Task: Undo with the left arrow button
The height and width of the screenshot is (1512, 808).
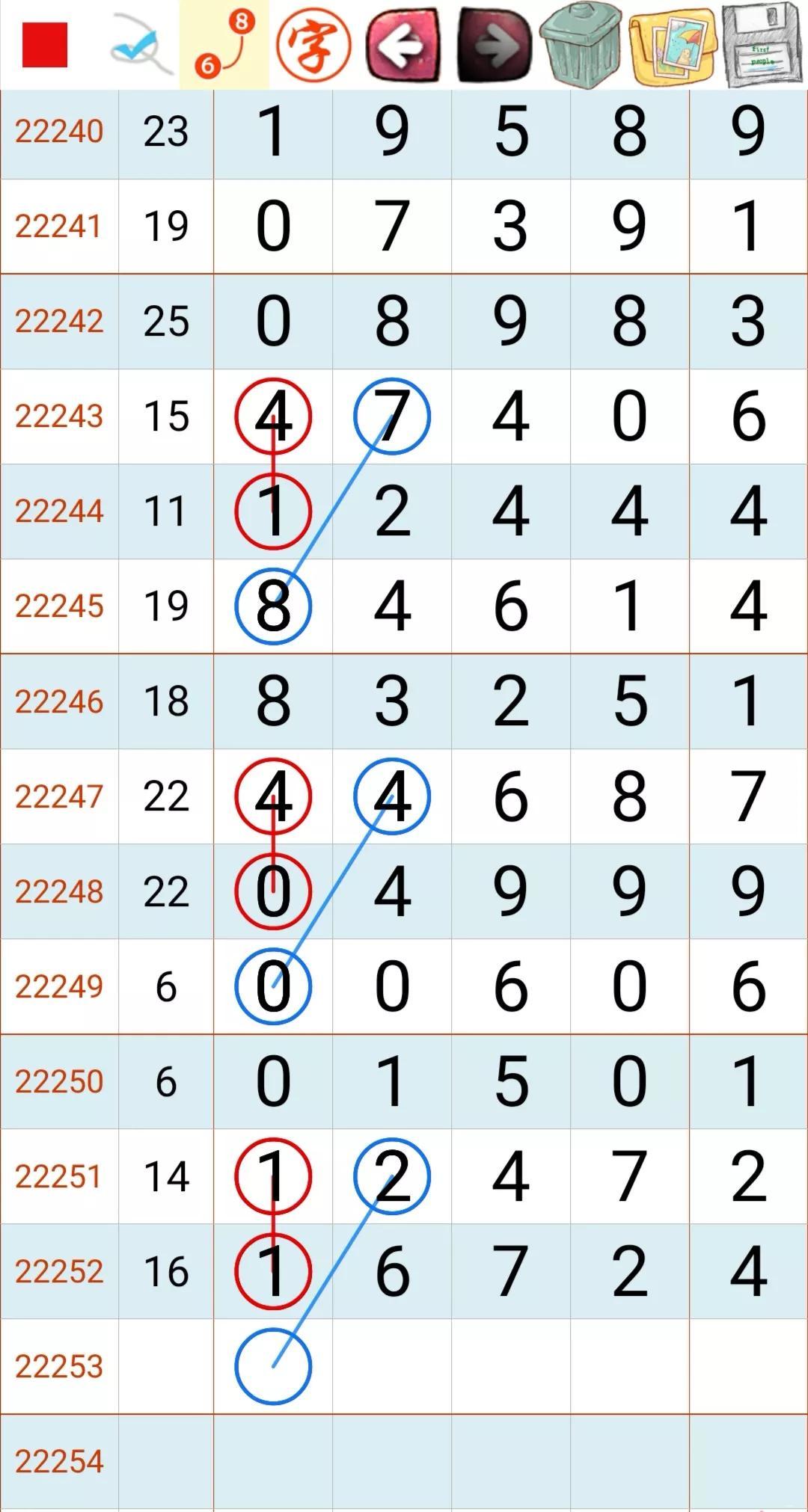Action: 403,45
